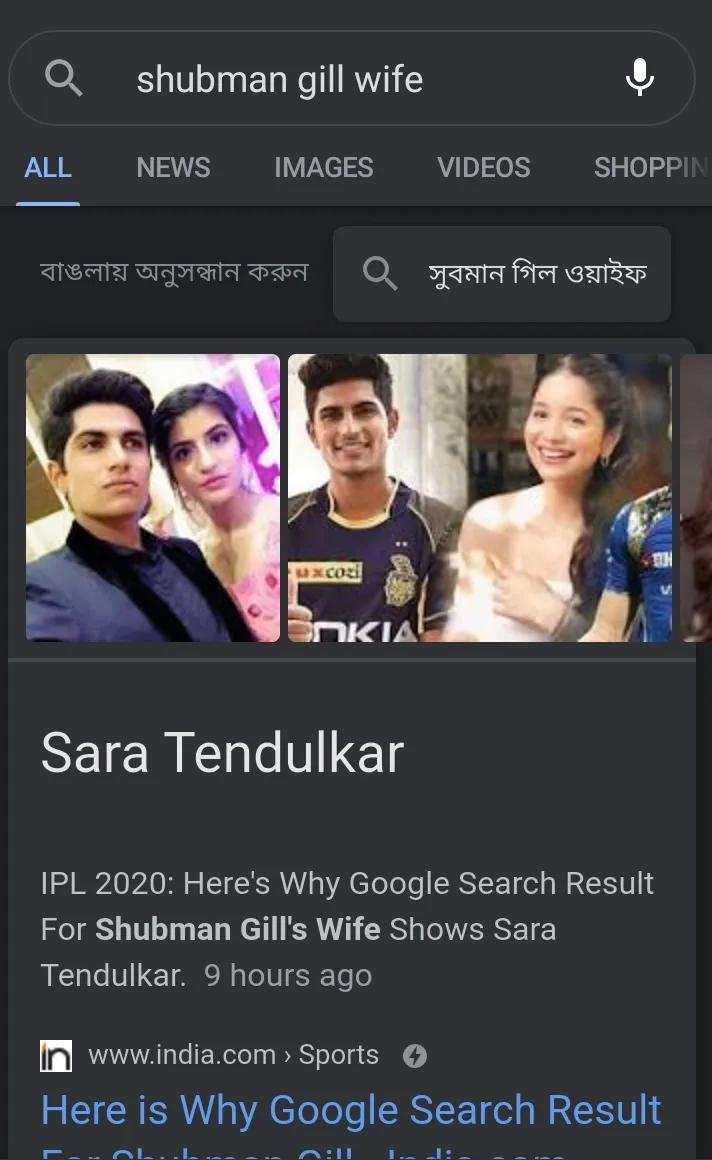Open the india.com 'Here is Why Google Search Result' link
The height and width of the screenshot is (1160, 712).
click(350, 1112)
